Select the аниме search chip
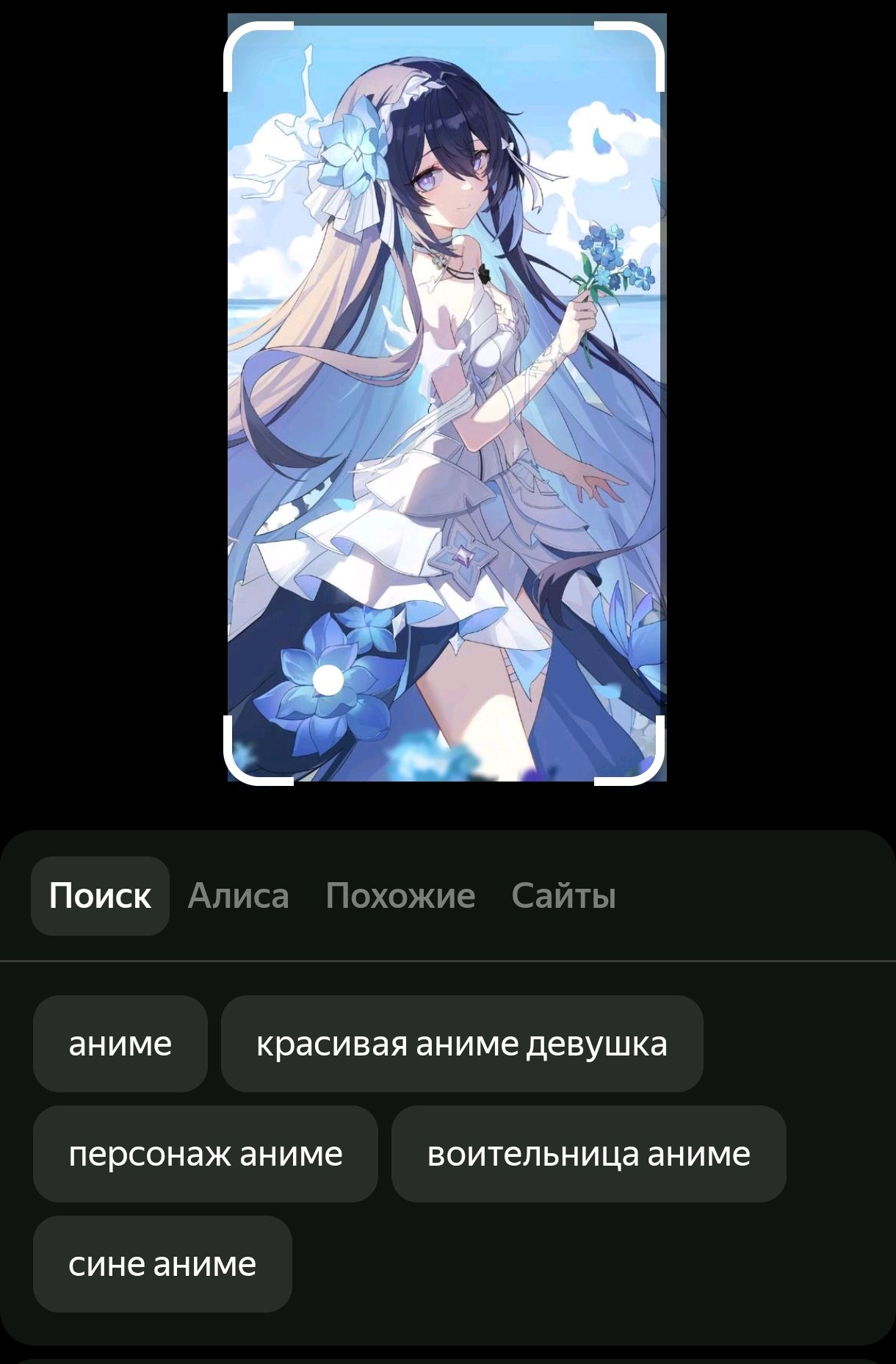896x1364 pixels. click(x=120, y=1044)
